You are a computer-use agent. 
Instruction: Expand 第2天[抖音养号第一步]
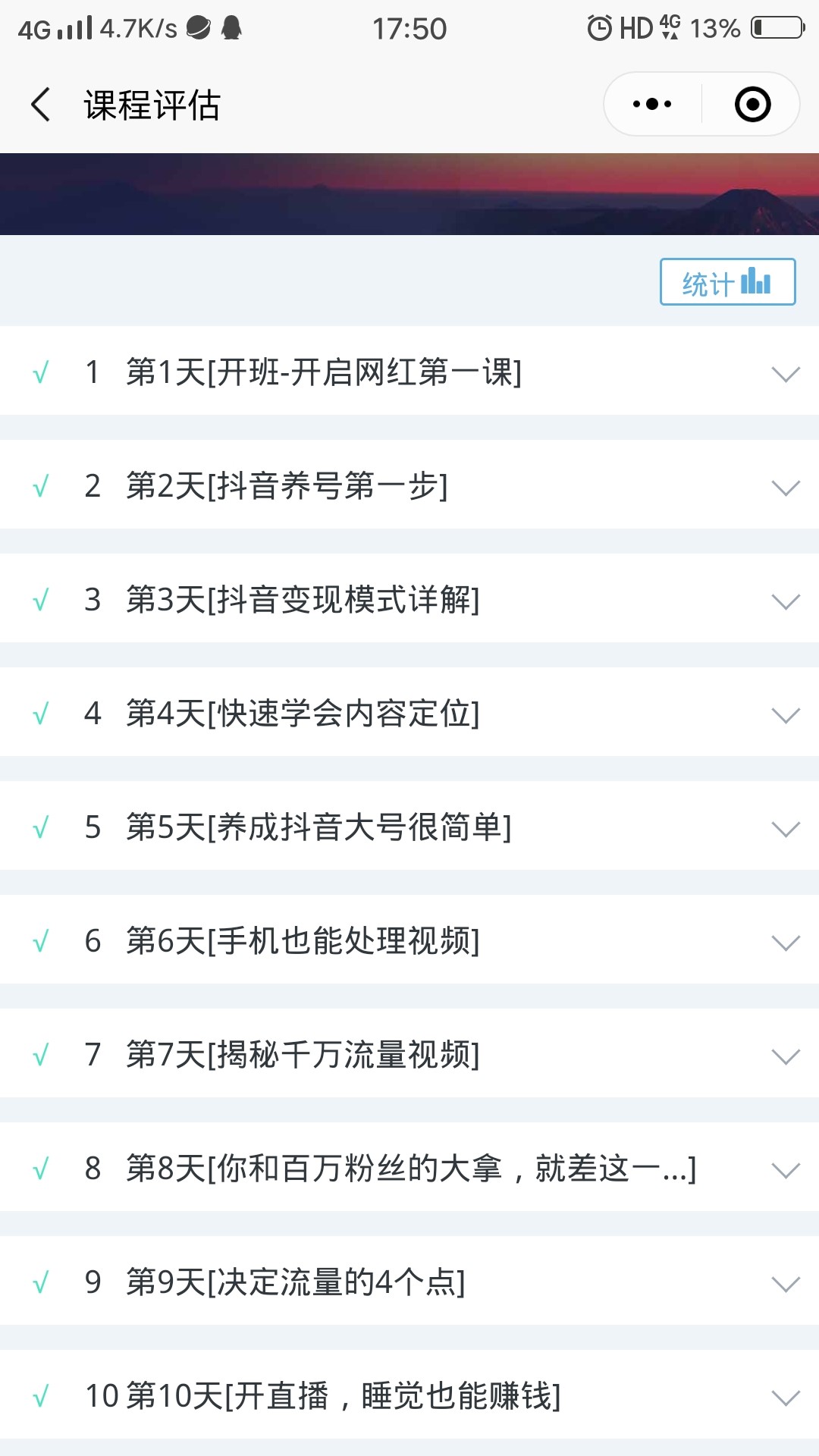[785, 487]
